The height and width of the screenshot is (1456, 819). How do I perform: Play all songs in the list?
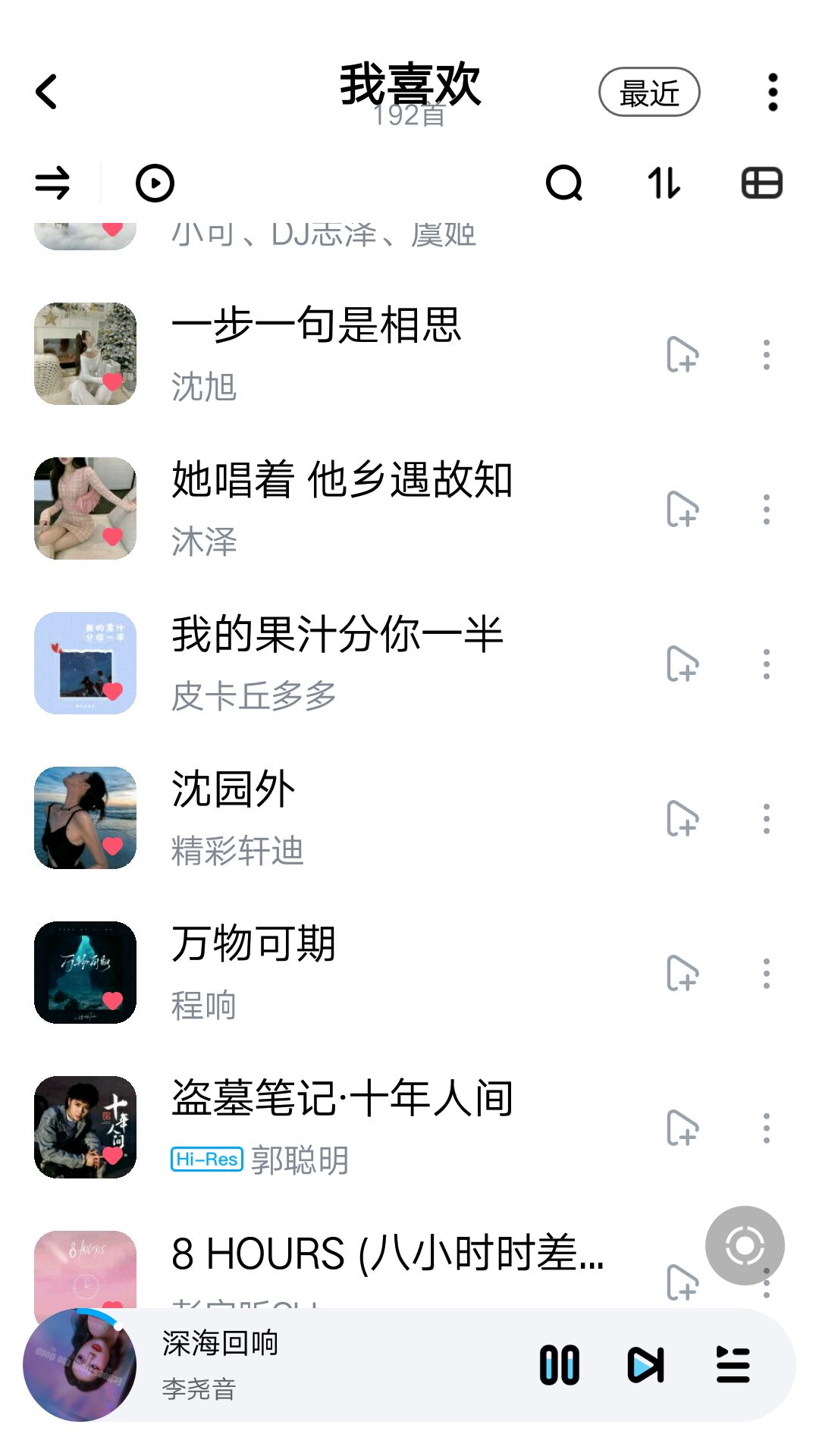pos(155,184)
